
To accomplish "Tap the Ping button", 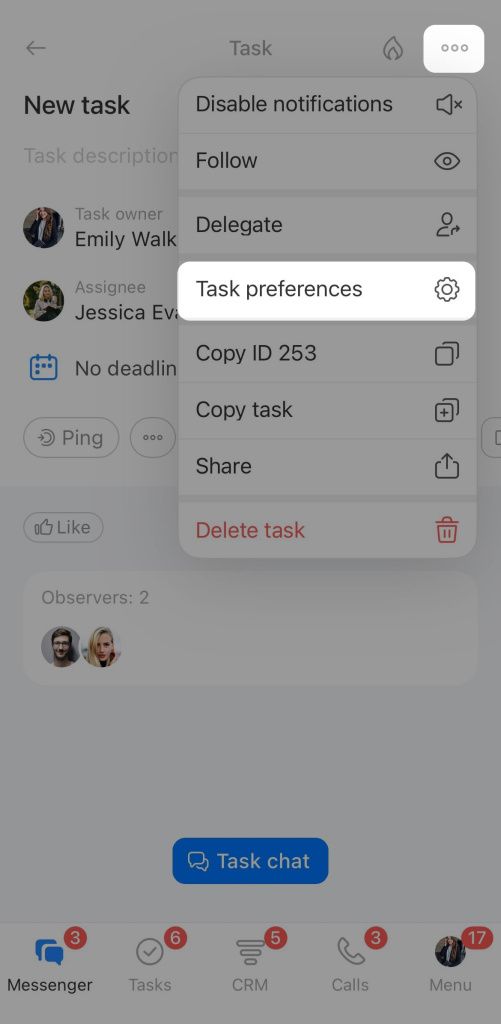I will (x=71, y=438).
